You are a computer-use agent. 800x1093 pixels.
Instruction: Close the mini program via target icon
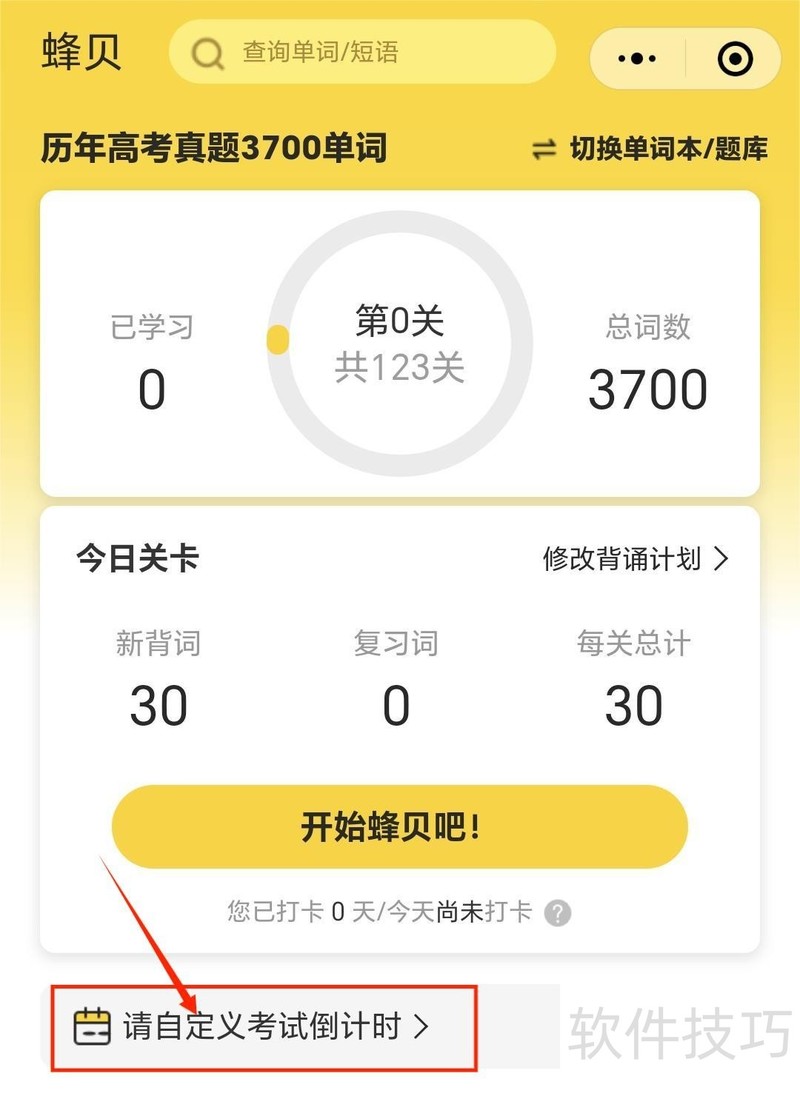735,59
